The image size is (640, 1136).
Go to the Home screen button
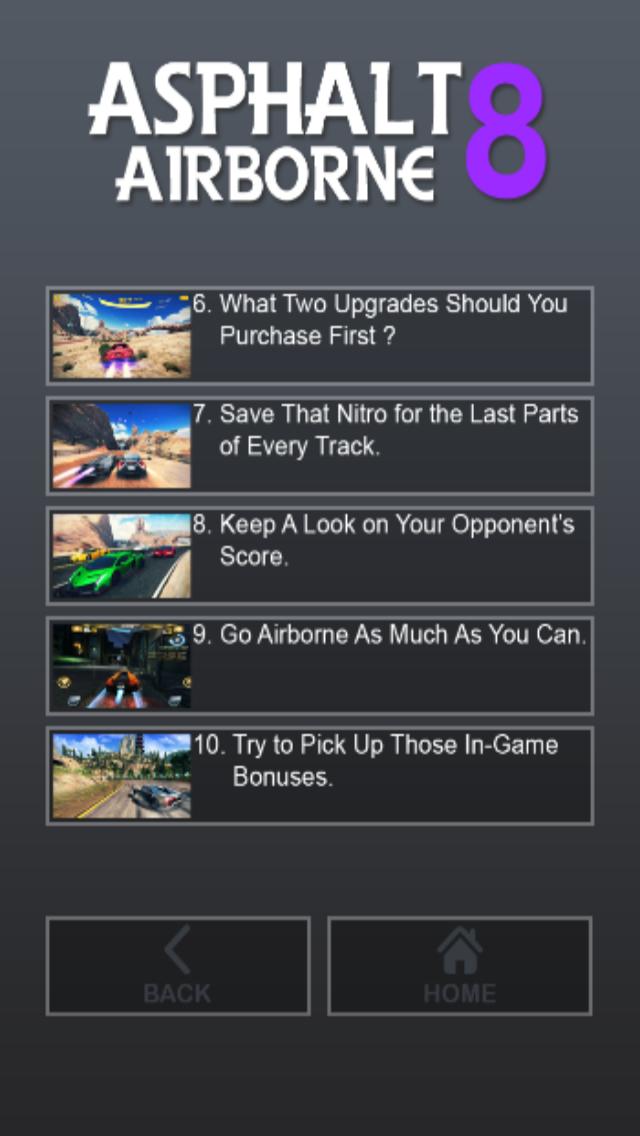pyautogui.click(x=460, y=966)
